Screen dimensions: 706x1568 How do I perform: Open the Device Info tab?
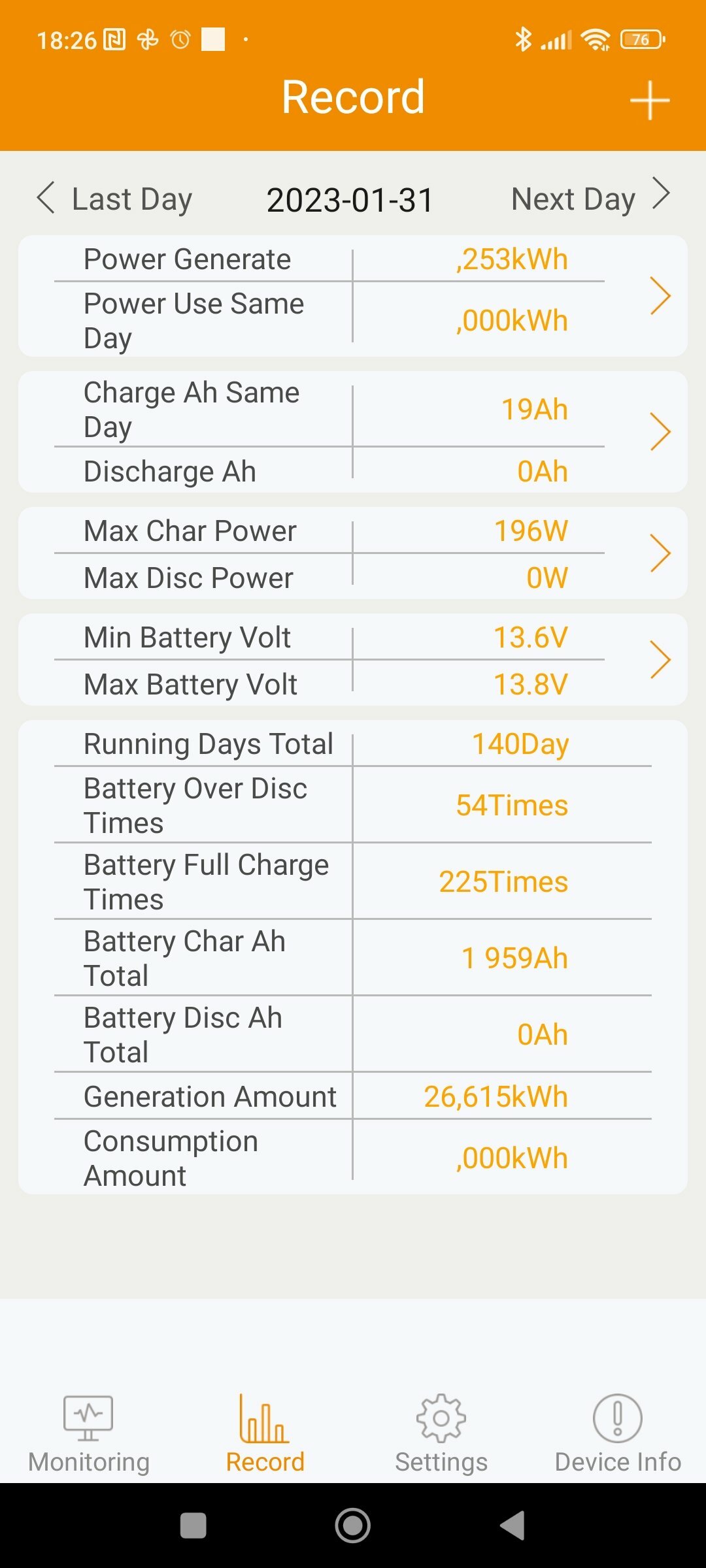[x=618, y=1433]
